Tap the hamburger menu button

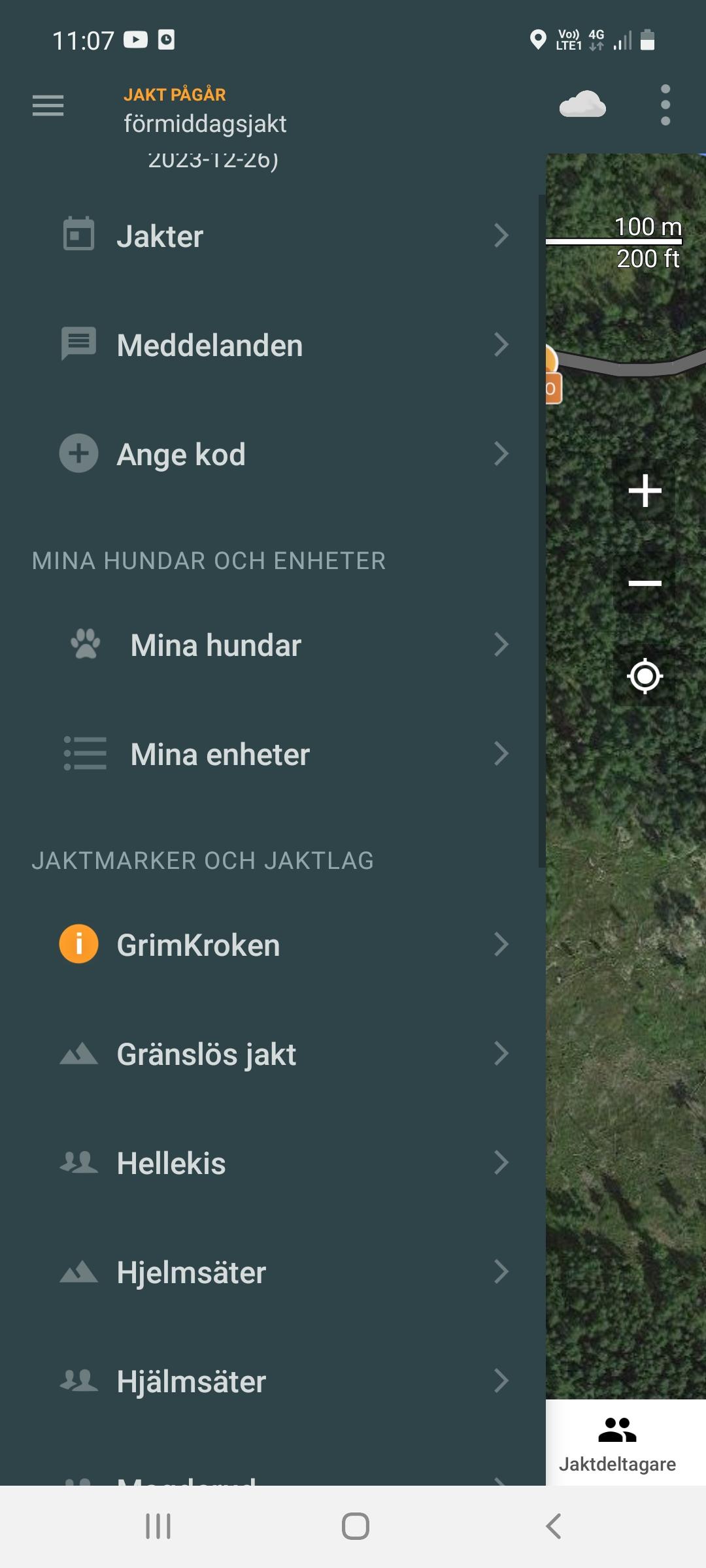[48, 105]
